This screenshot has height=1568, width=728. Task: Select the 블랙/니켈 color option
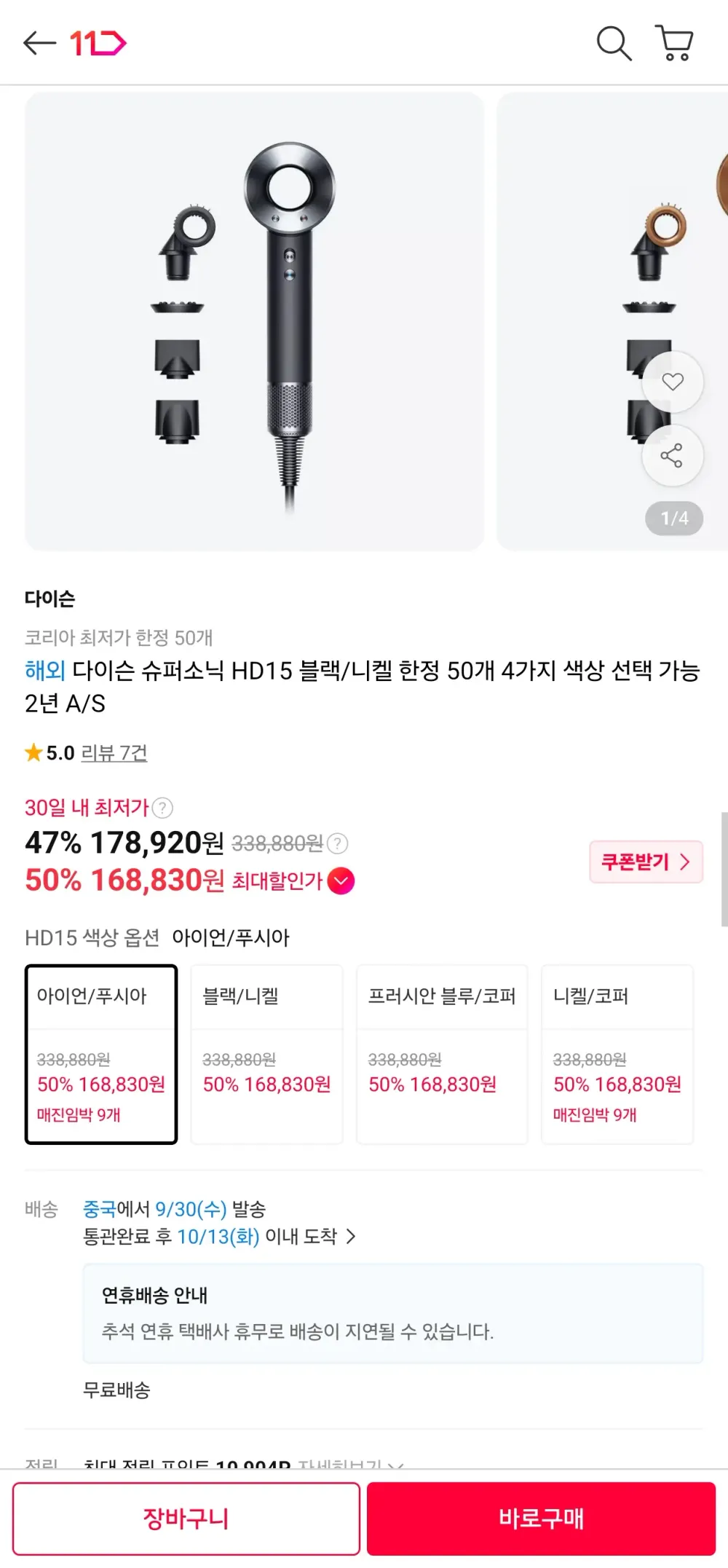(x=266, y=1055)
